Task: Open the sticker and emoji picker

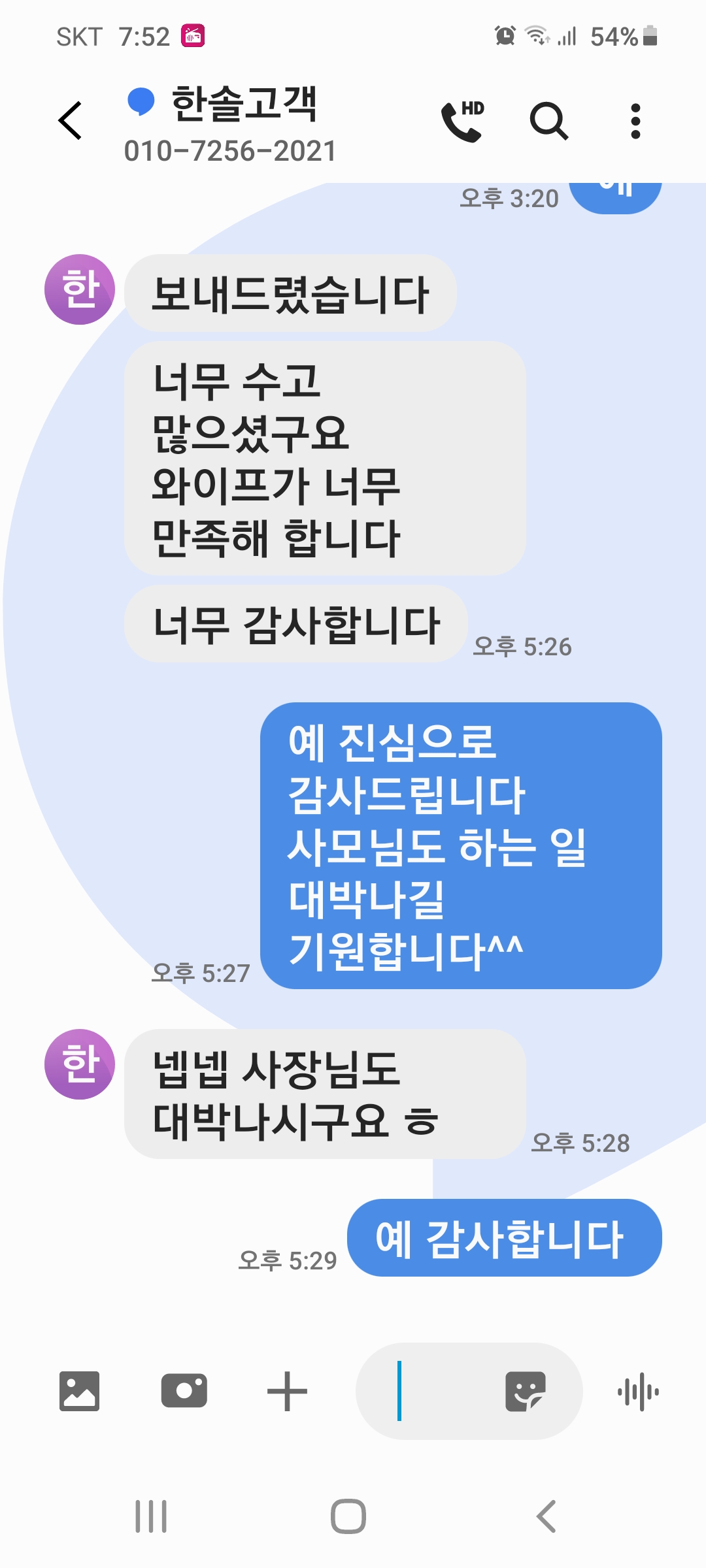Action: coord(525,1391)
